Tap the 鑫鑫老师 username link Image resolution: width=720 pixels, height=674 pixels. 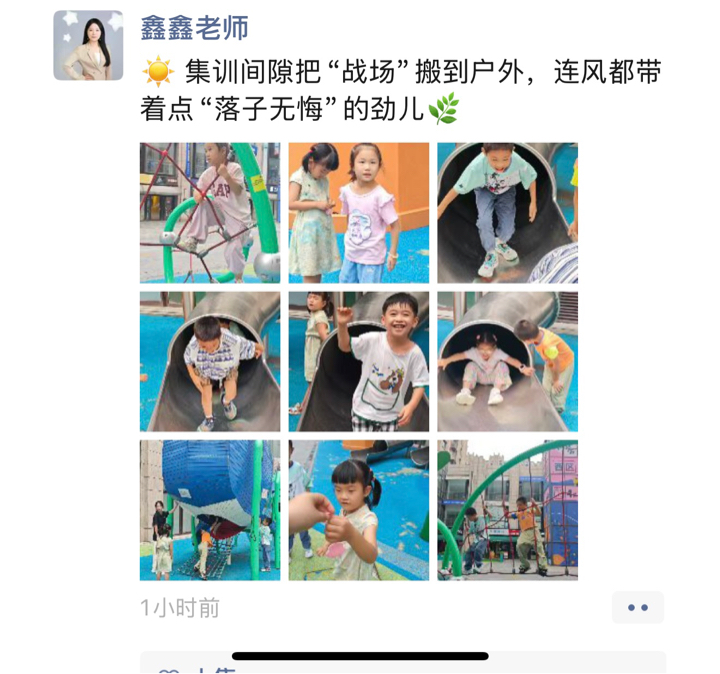(195, 27)
